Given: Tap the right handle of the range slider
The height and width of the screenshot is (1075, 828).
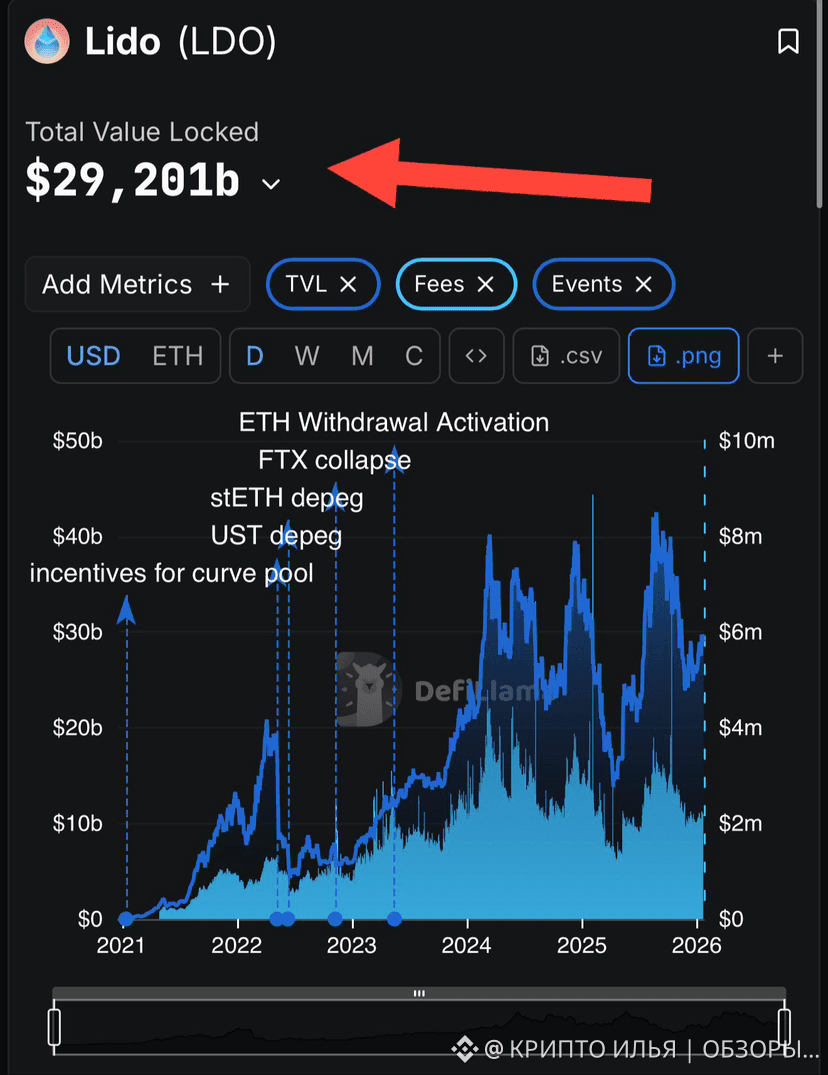Looking at the screenshot, I should [784, 1027].
